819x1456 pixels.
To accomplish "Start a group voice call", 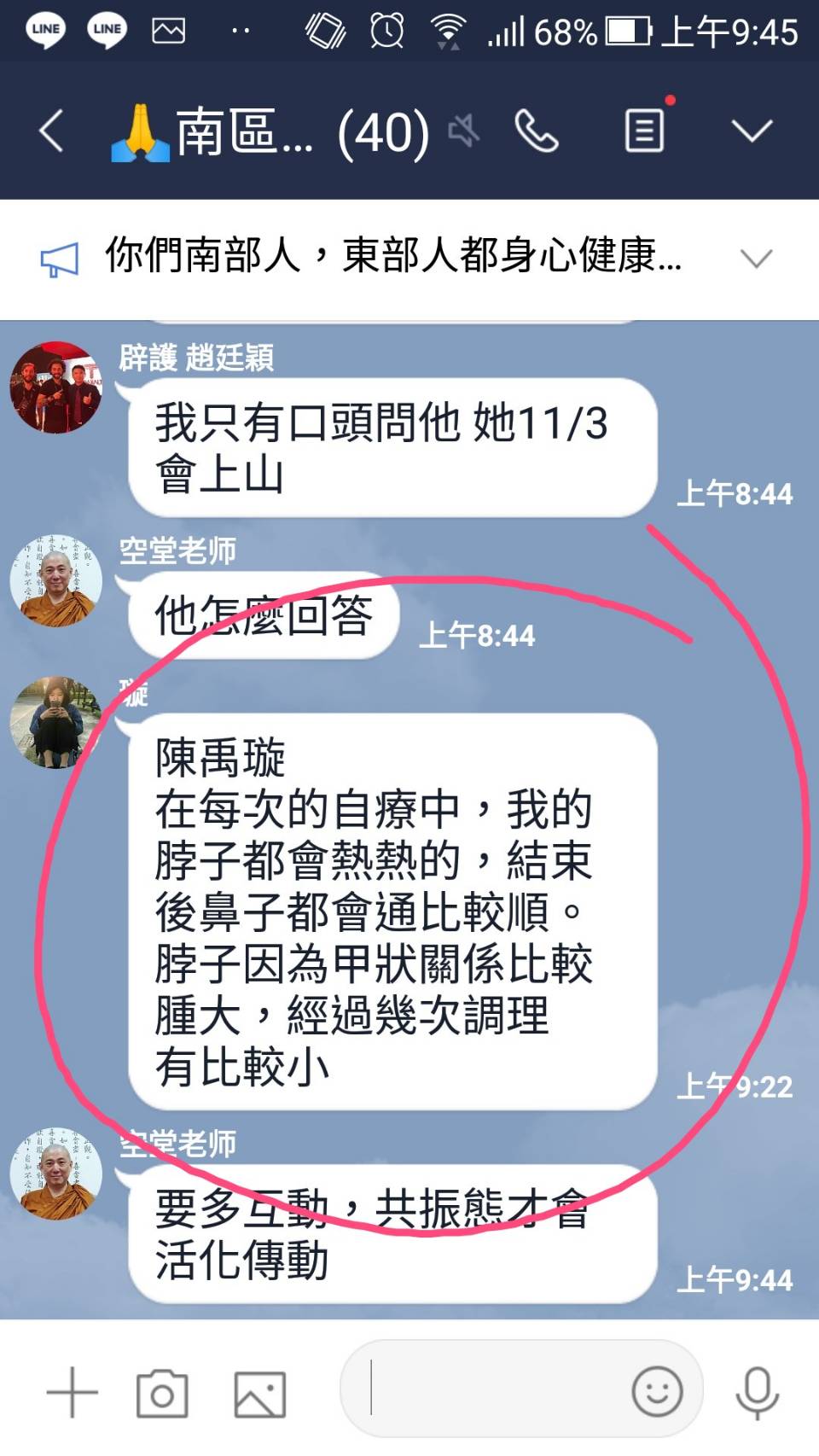I will coord(537,132).
